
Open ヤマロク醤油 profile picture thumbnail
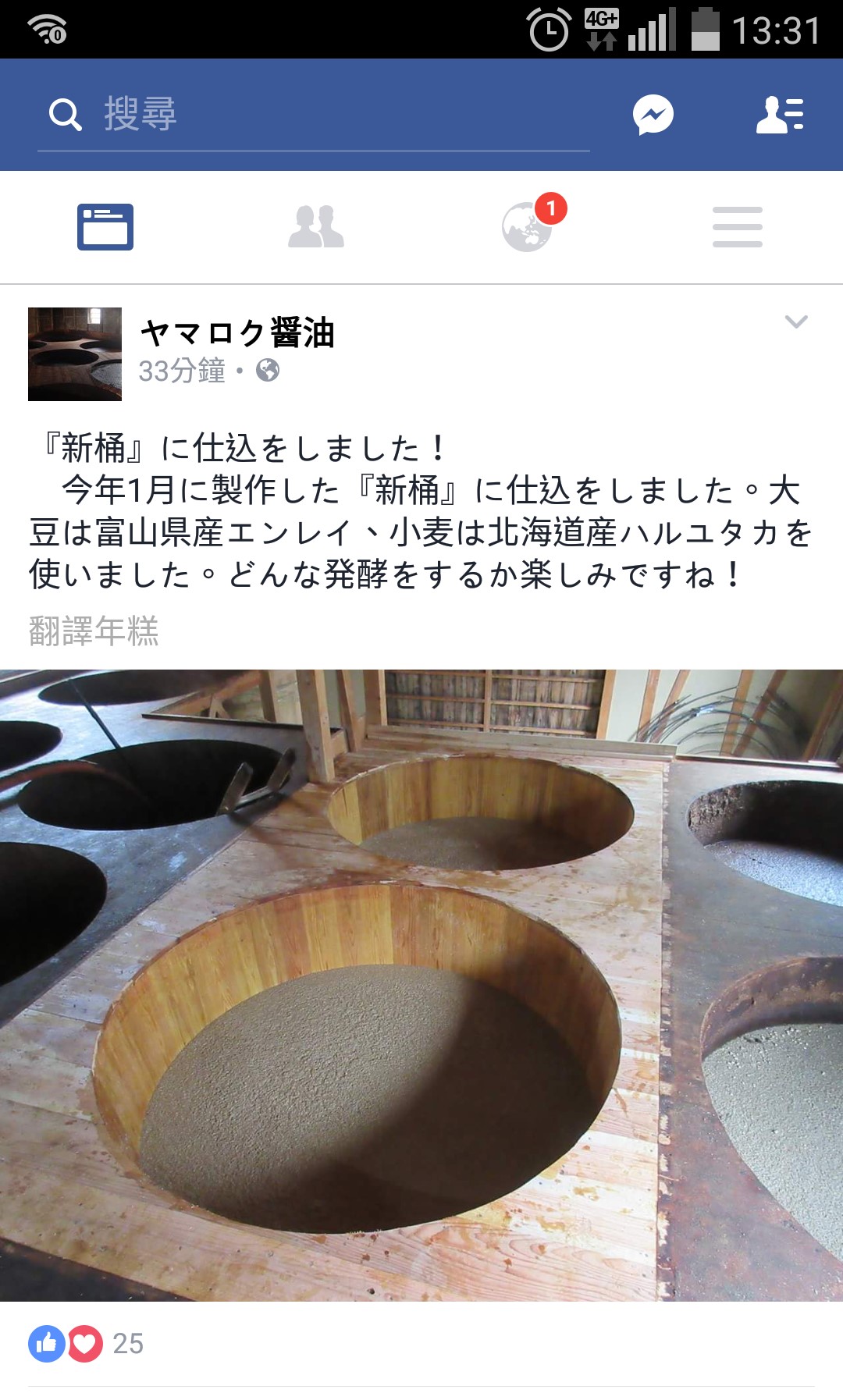(76, 354)
